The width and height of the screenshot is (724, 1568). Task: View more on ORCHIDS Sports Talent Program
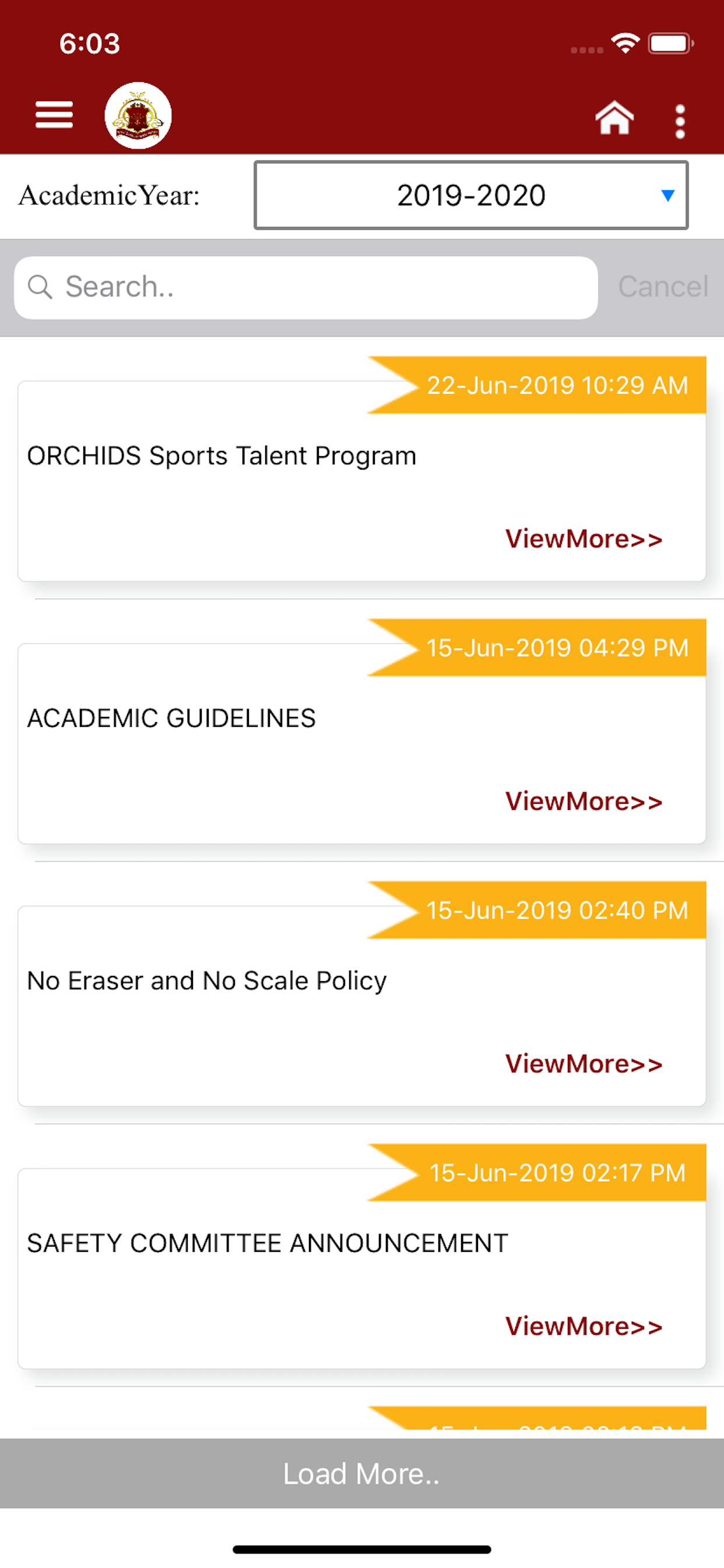[584, 538]
